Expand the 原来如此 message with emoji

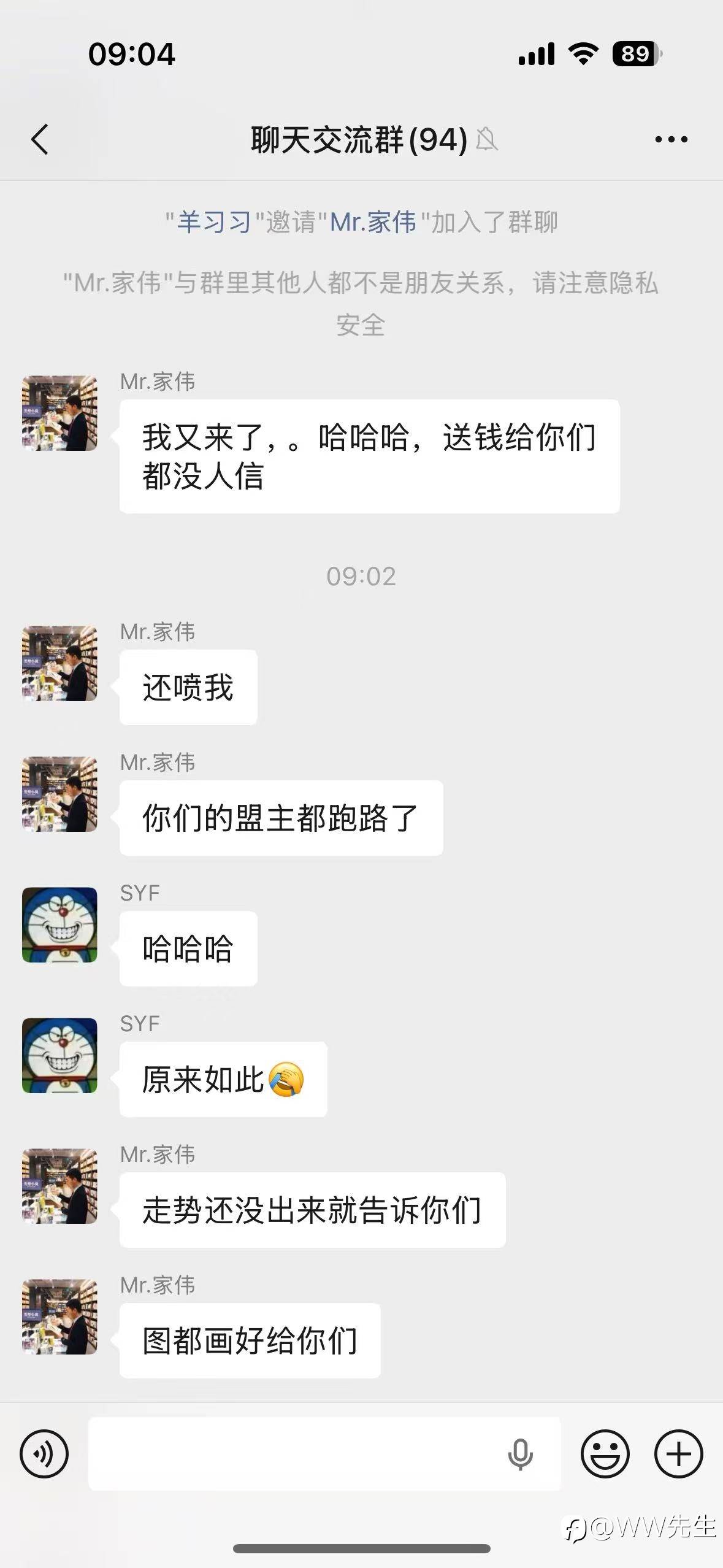tap(223, 1078)
